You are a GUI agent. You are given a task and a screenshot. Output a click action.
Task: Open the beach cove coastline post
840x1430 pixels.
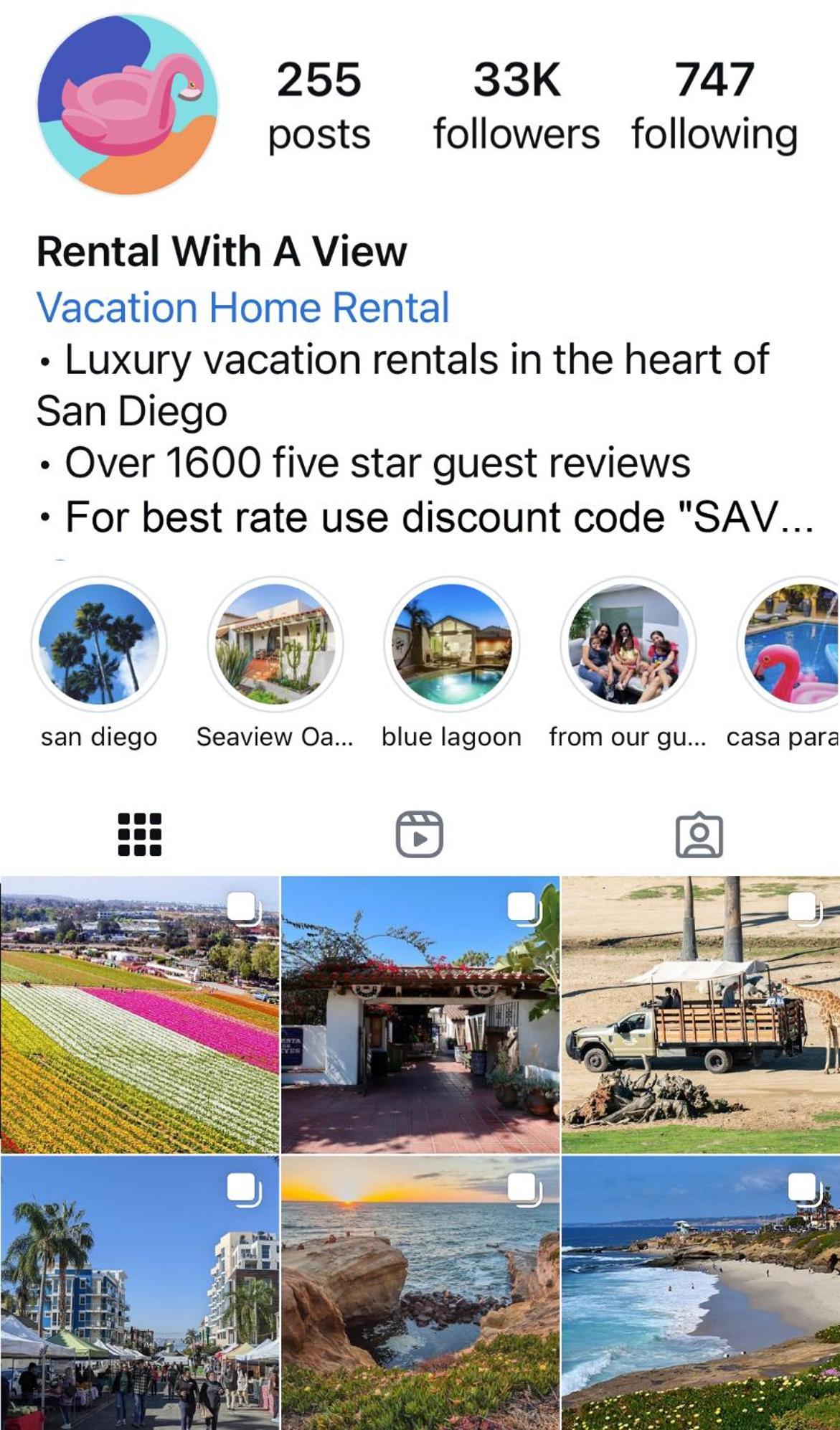701,1293
